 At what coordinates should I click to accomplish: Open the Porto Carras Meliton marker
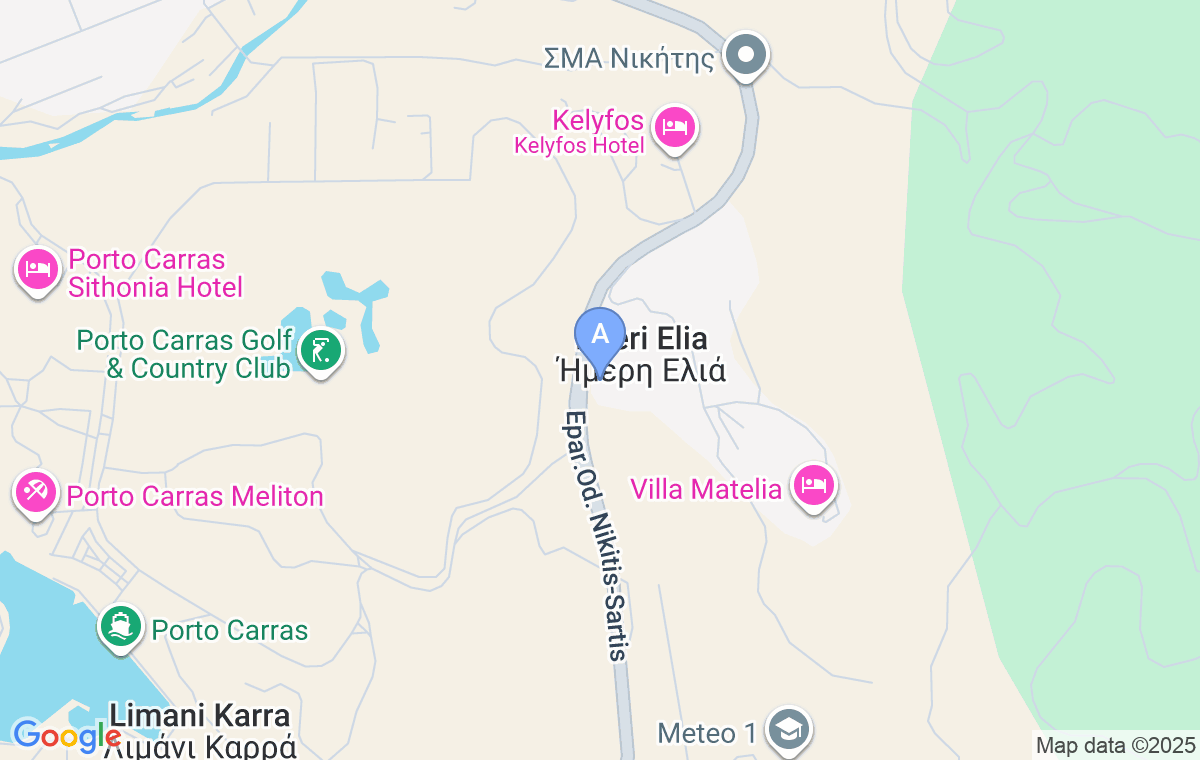pyautogui.click(x=36, y=492)
